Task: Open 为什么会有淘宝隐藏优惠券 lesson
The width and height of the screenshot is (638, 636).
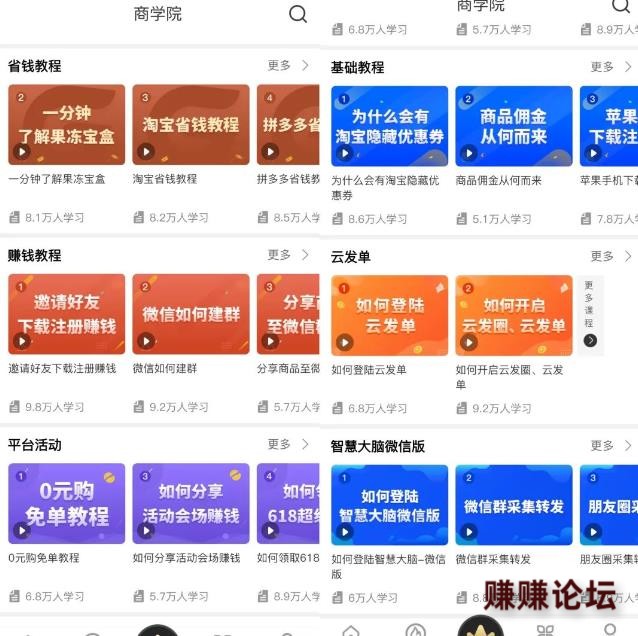Action: 389,126
